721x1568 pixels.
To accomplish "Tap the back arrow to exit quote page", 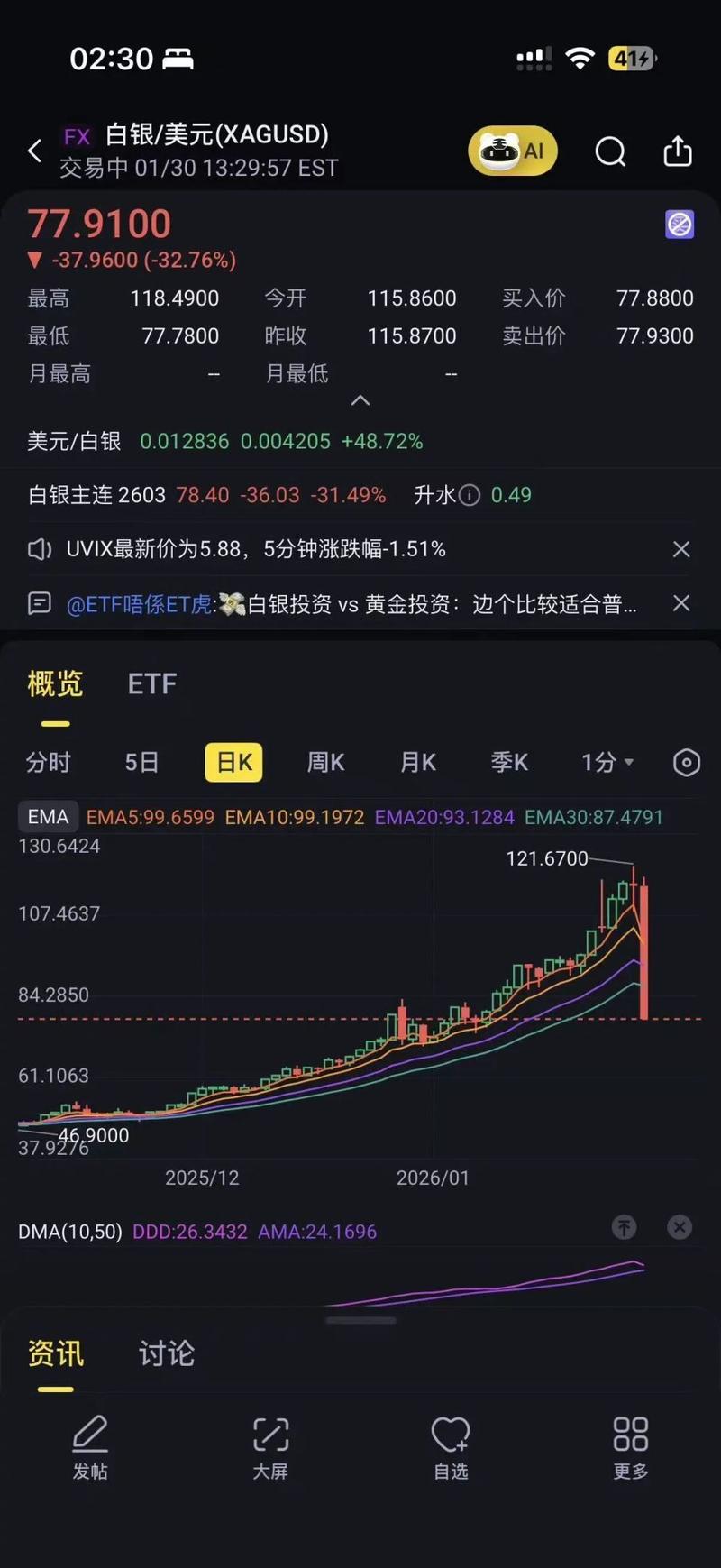I will tap(34, 151).
